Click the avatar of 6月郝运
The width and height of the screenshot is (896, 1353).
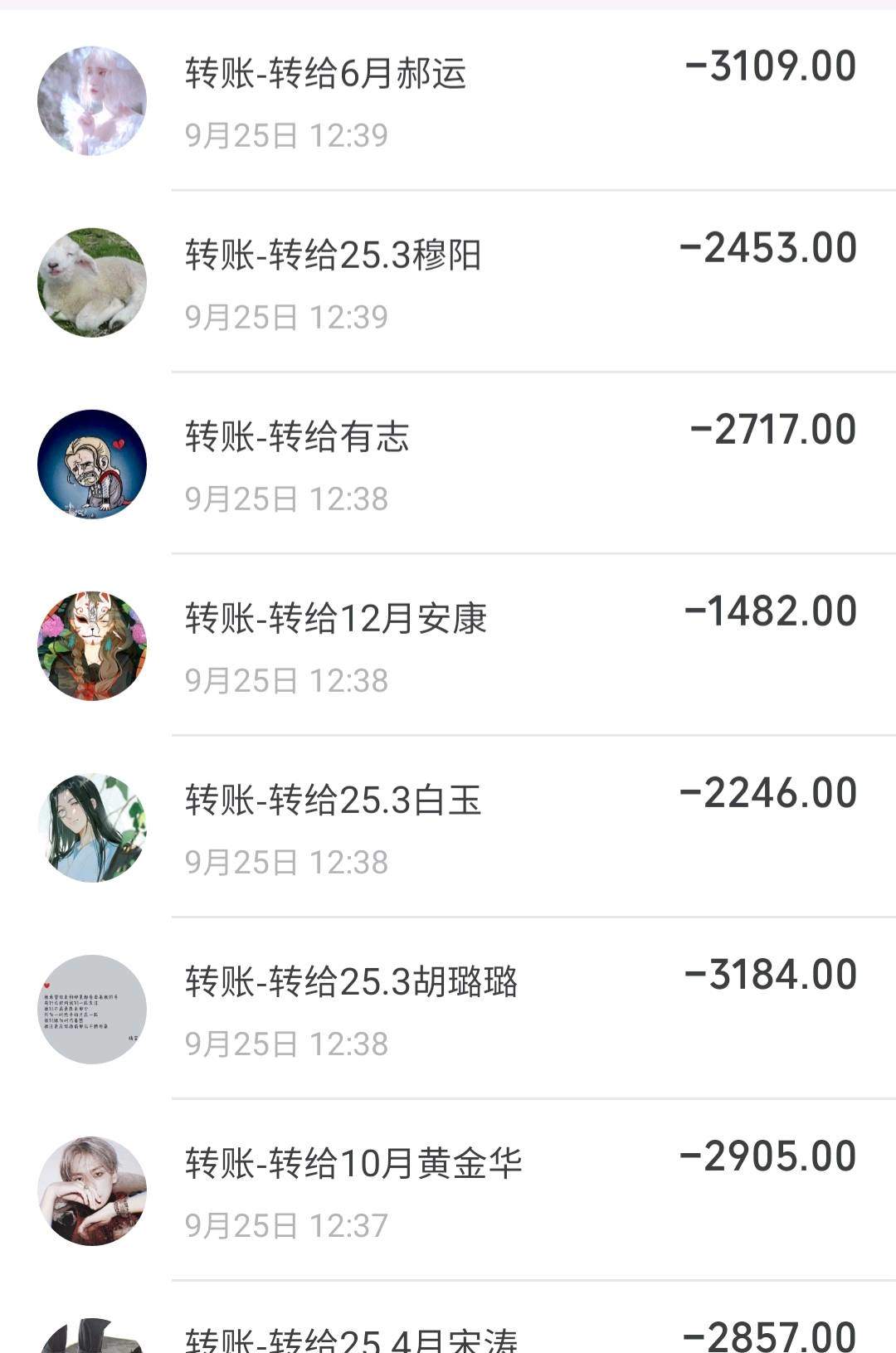pos(91,98)
